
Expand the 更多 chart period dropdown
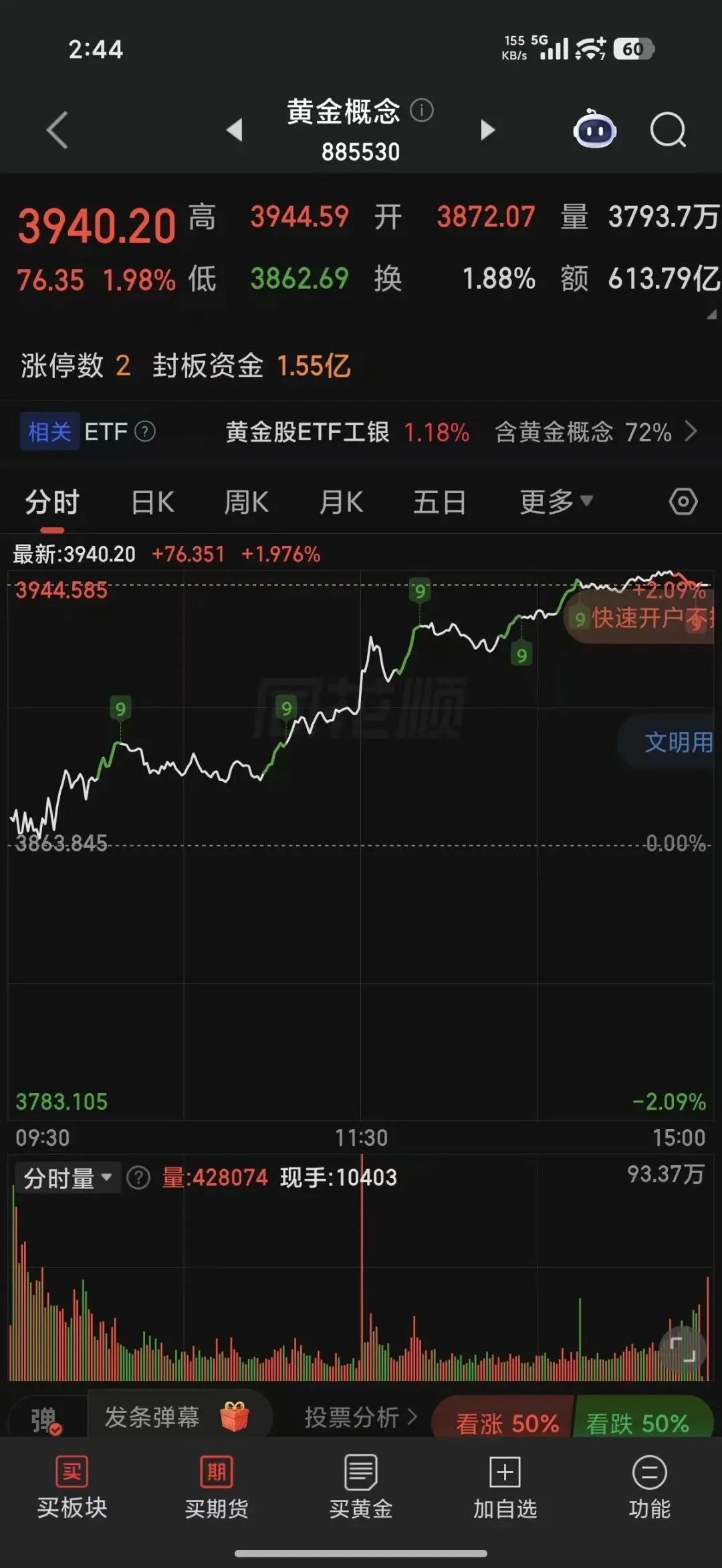(x=556, y=502)
